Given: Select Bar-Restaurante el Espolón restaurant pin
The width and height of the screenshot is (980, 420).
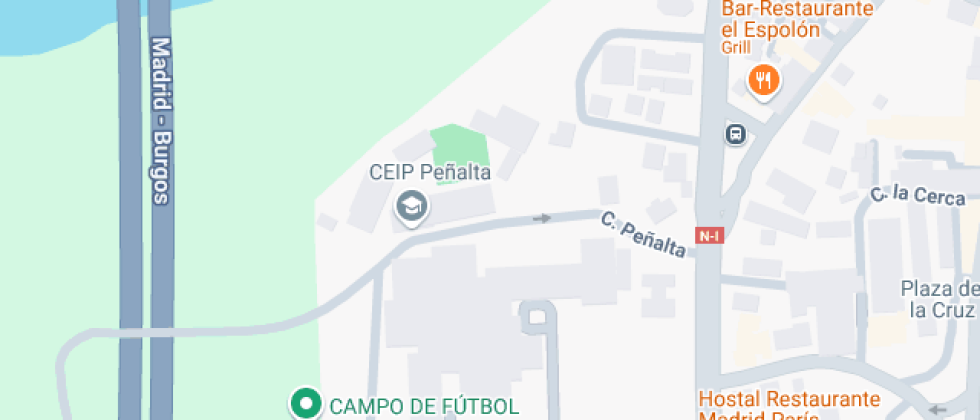Looking at the screenshot, I should point(764,80).
